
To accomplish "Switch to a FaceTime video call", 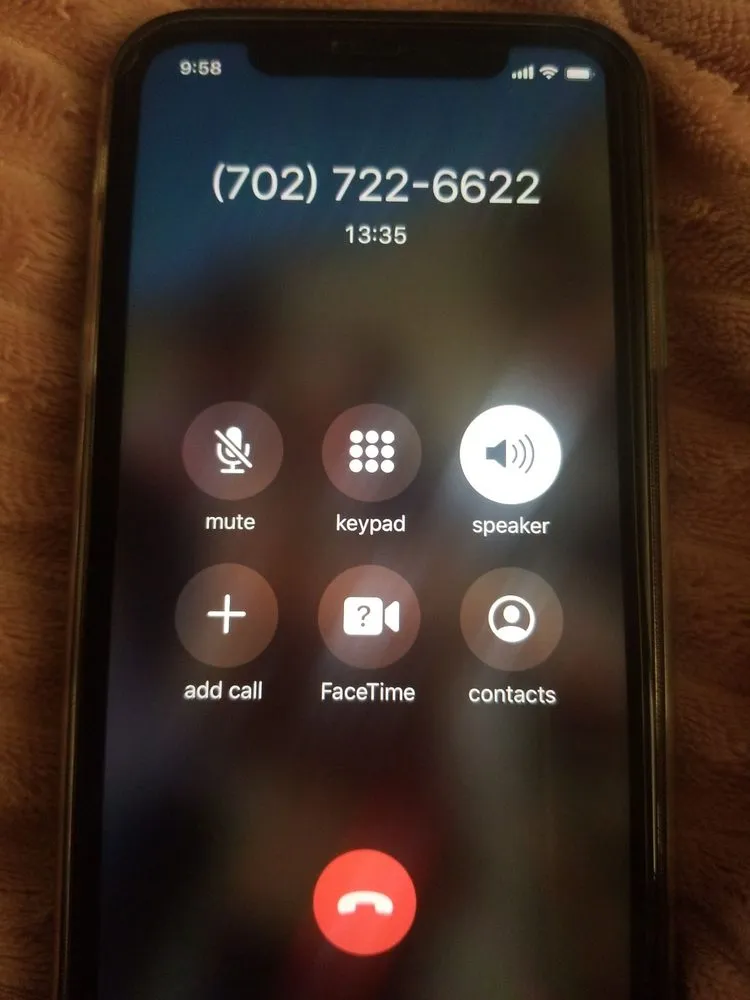I will point(369,617).
